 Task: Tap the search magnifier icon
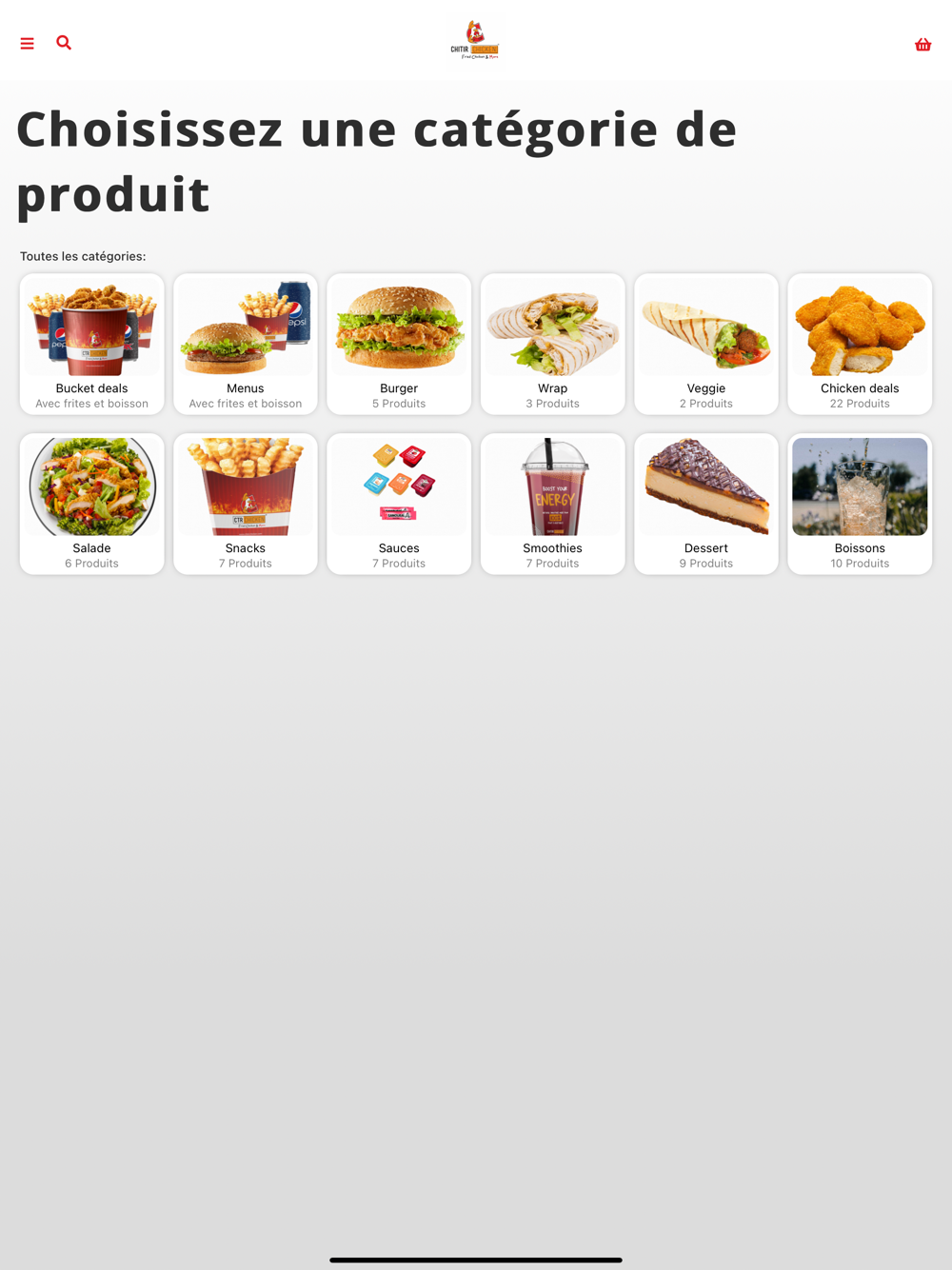tap(64, 43)
